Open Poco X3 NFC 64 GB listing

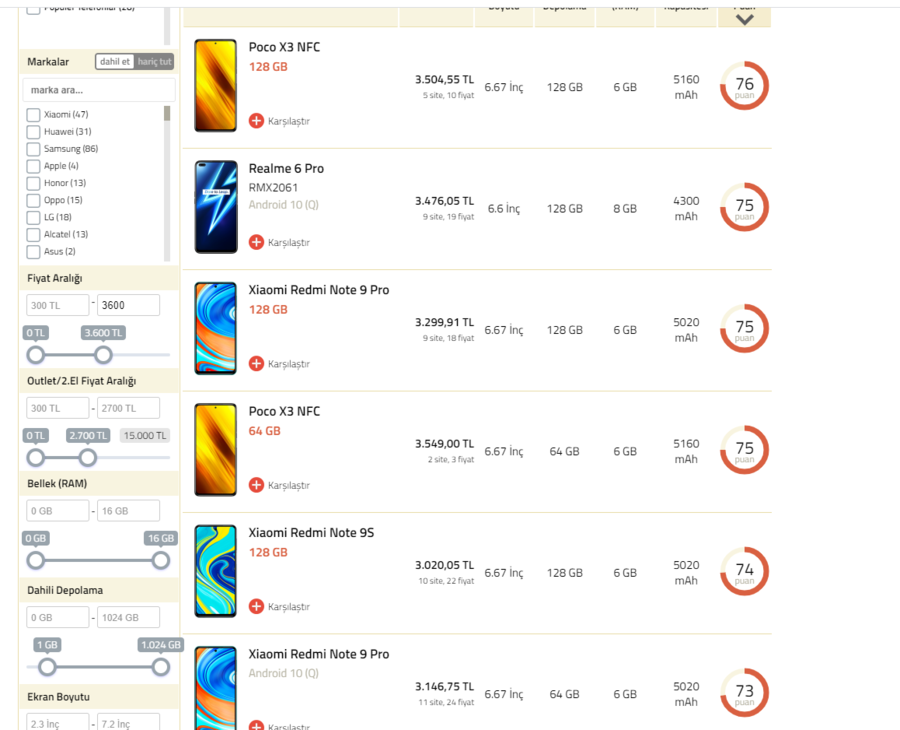(284, 411)
